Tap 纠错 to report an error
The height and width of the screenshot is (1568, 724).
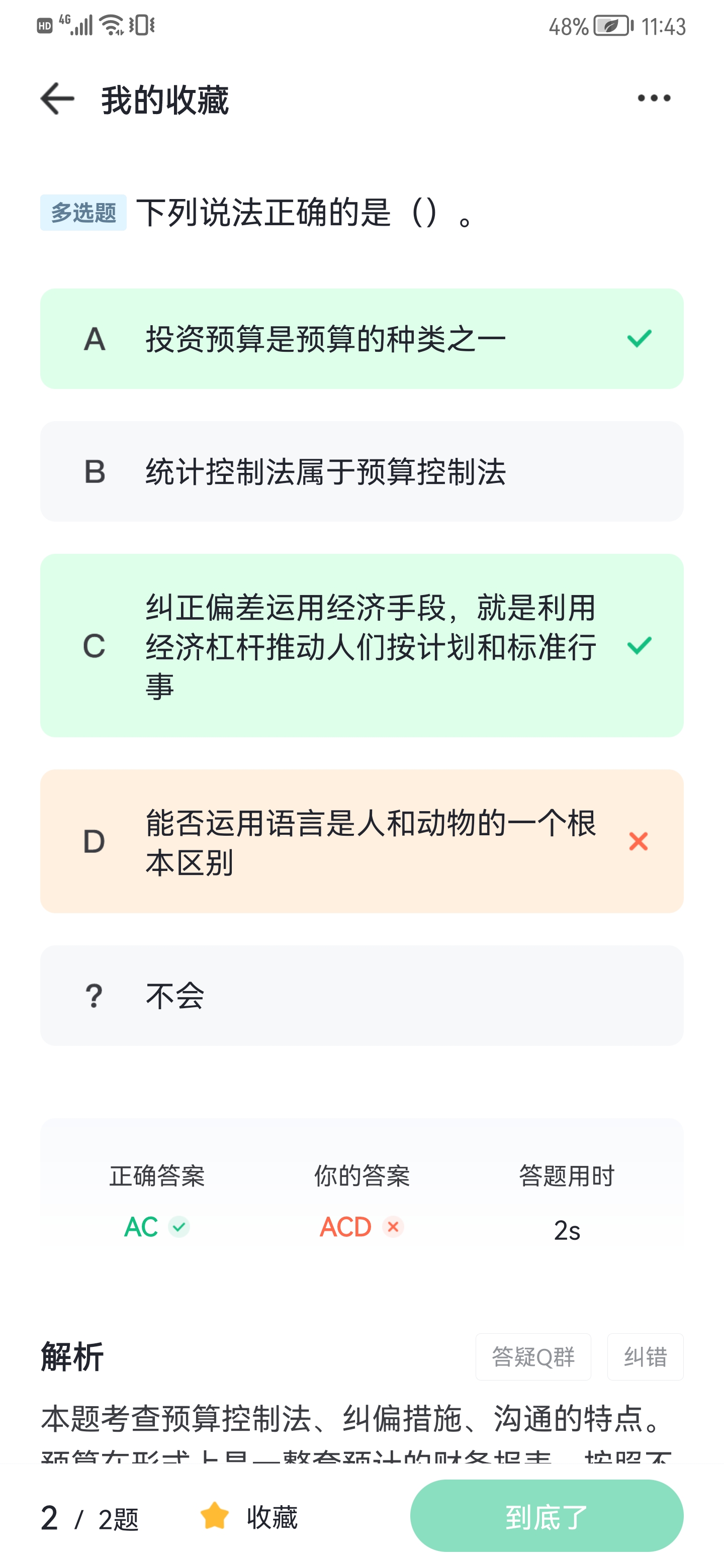coord(645,1357)
